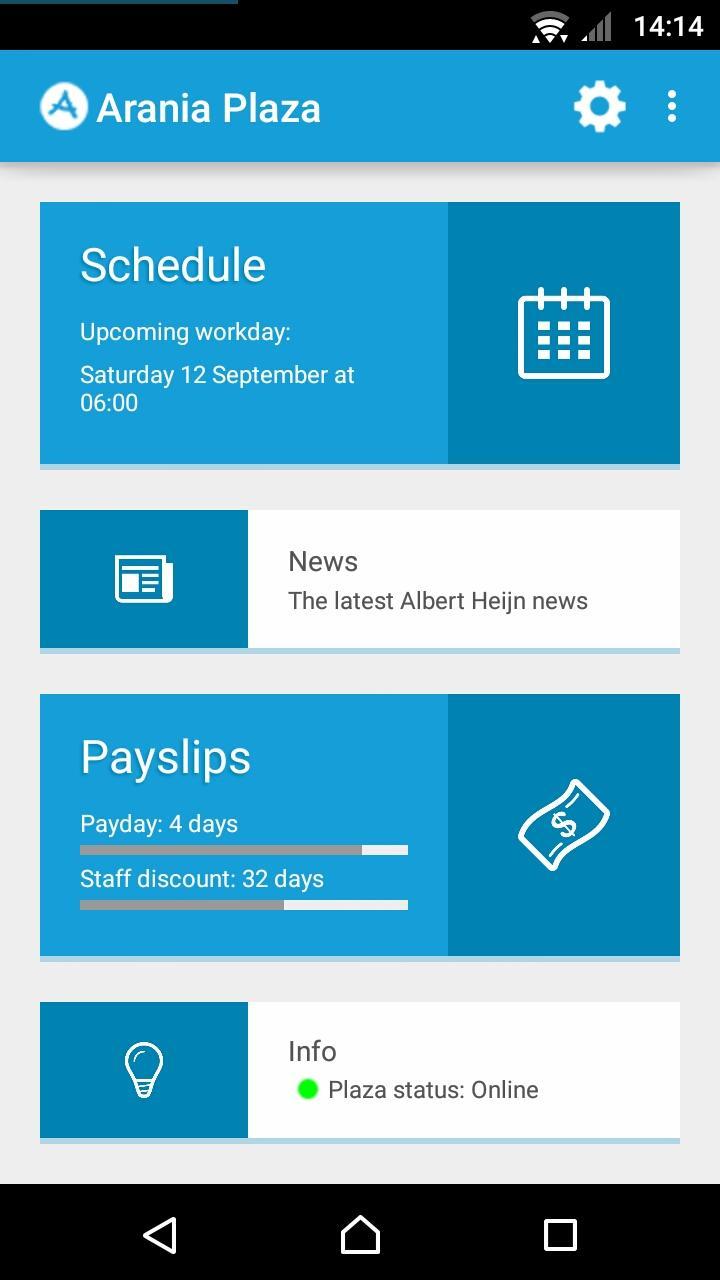This screenshot has width=720, height=1280.
Task: Go back using the system back button
Action: pyautogui.click(x=160, y=1235)
